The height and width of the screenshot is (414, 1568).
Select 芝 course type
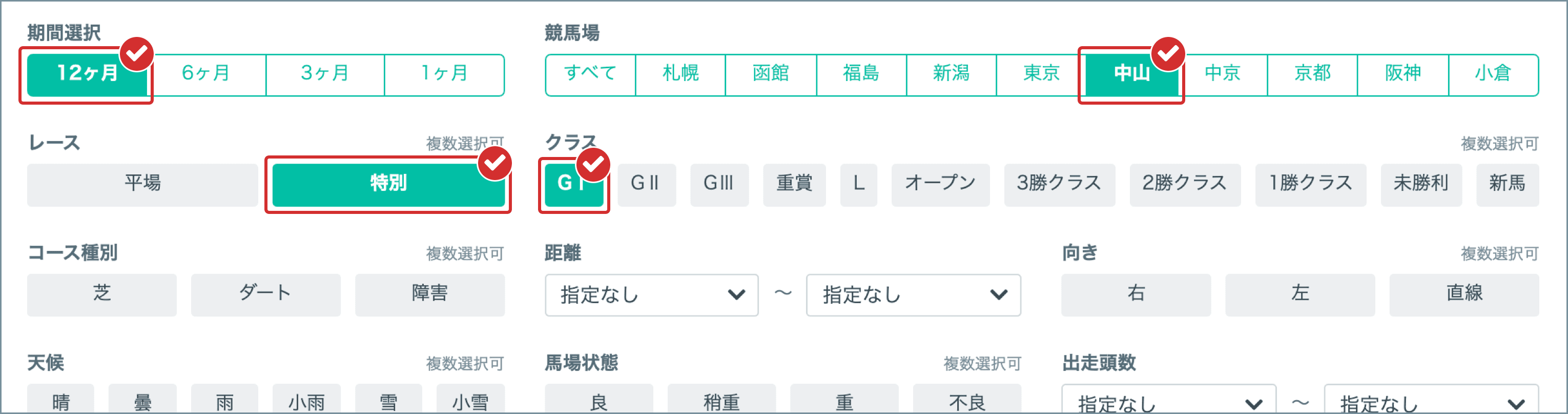[101, 294]
